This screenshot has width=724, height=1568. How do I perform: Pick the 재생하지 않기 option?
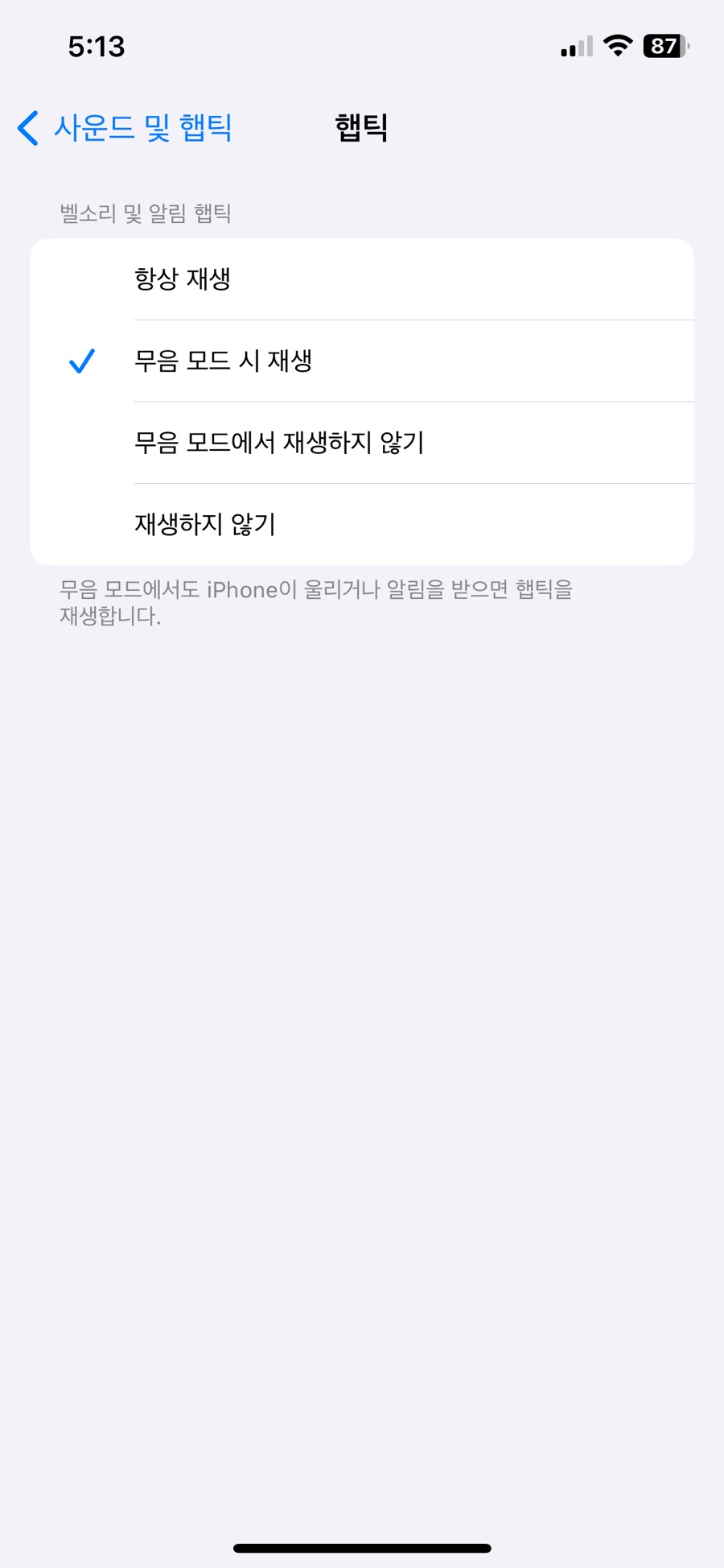click(x=362, y=525)
